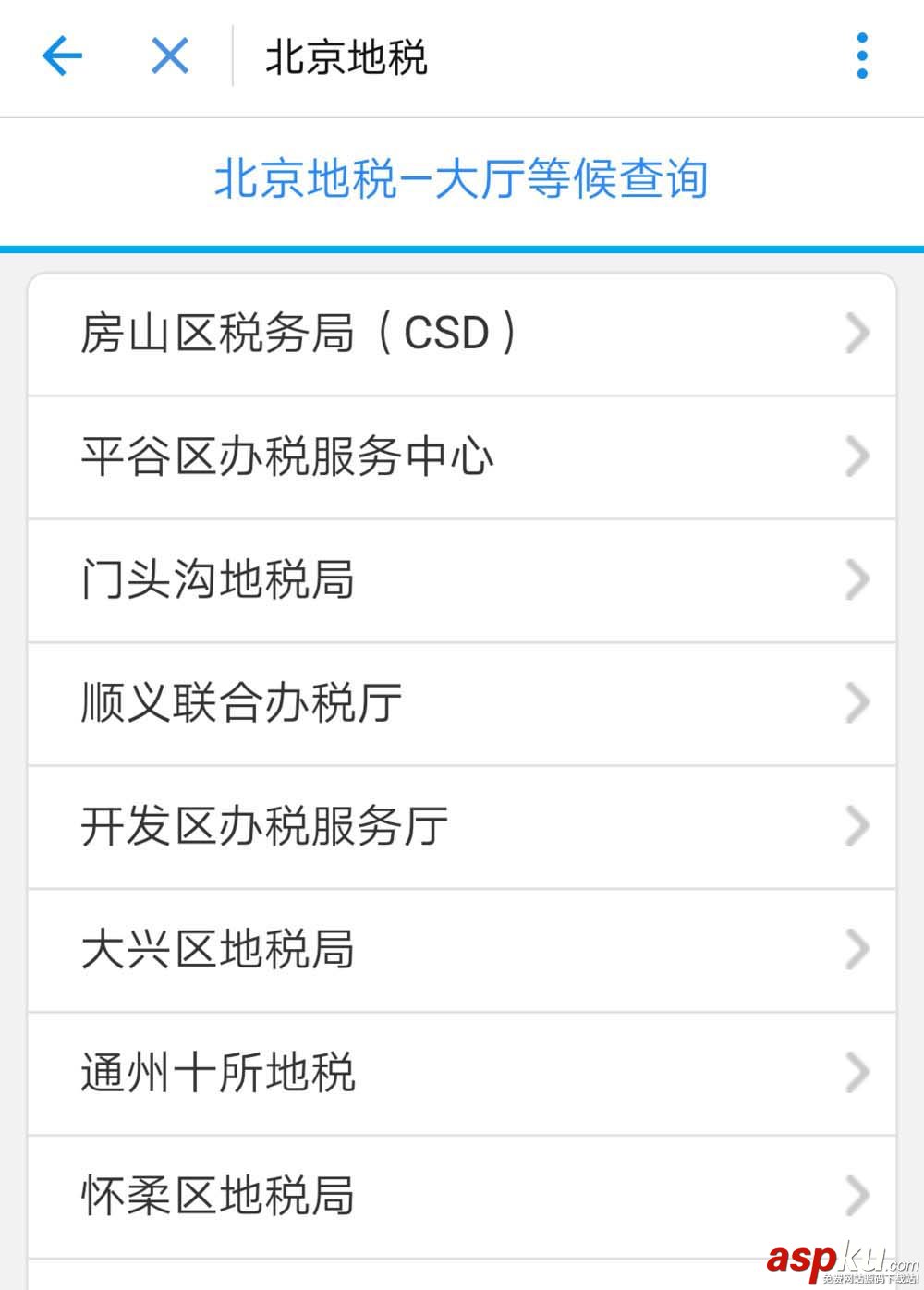Tap 怀柔区地税局 row
The width and height of the screenshot is (924, 1290).
[370, 1196]
